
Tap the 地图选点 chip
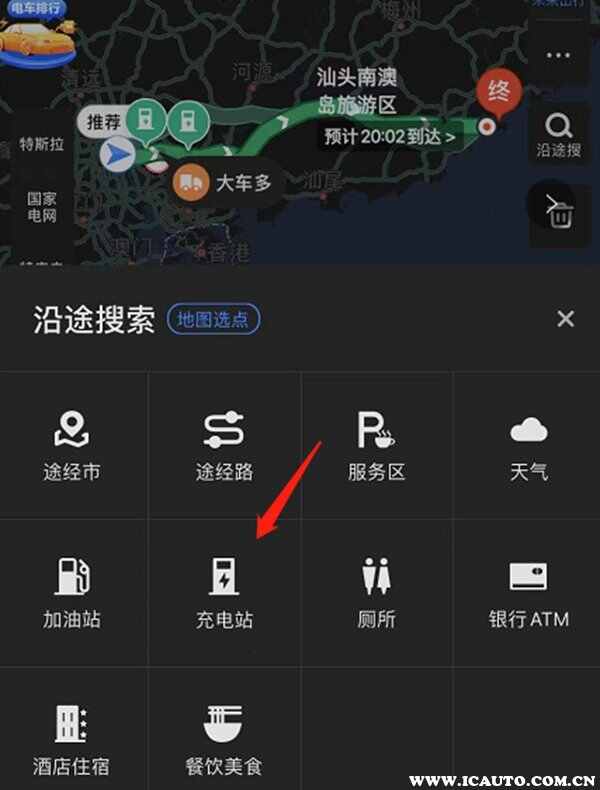coord(213,319)
